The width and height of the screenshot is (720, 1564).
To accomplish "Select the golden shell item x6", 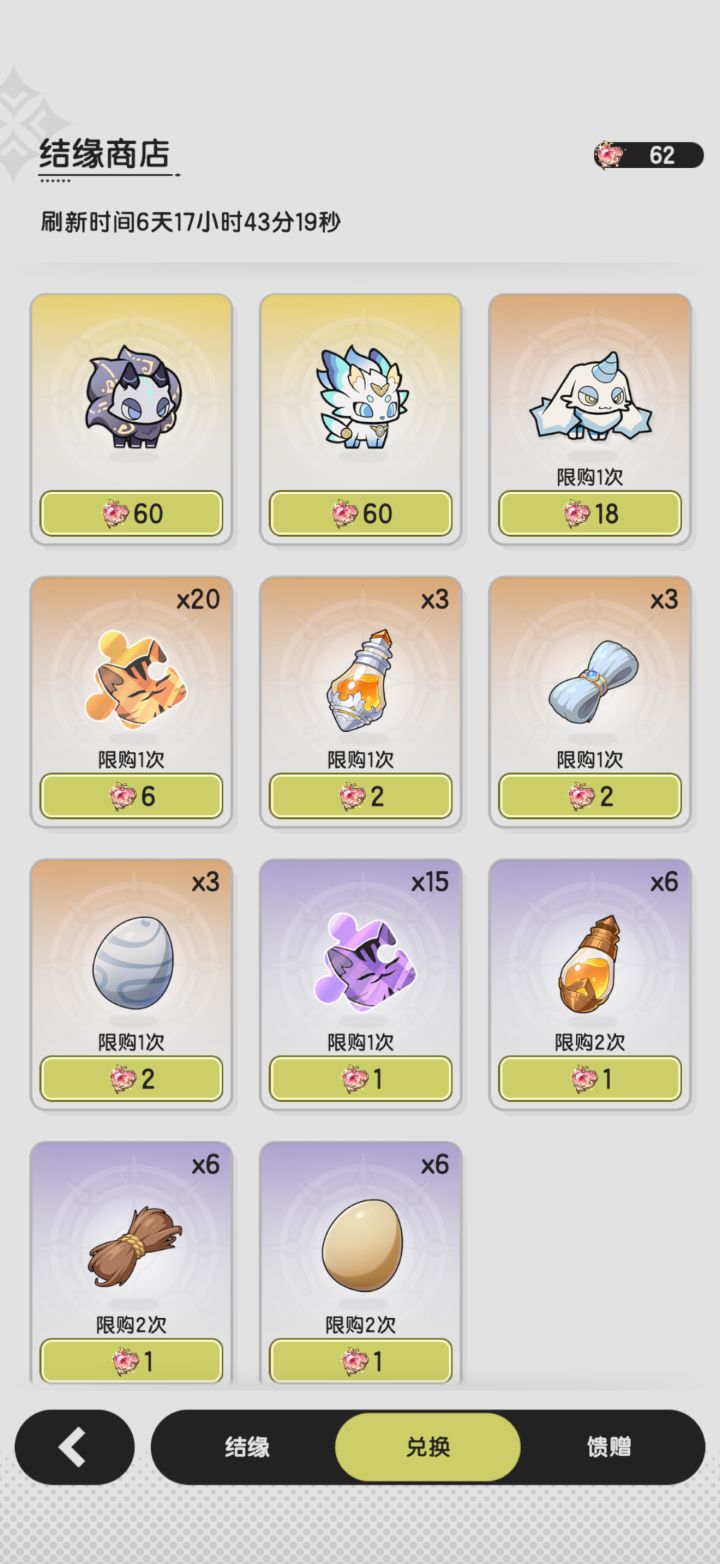I will (x=590, y=960).
